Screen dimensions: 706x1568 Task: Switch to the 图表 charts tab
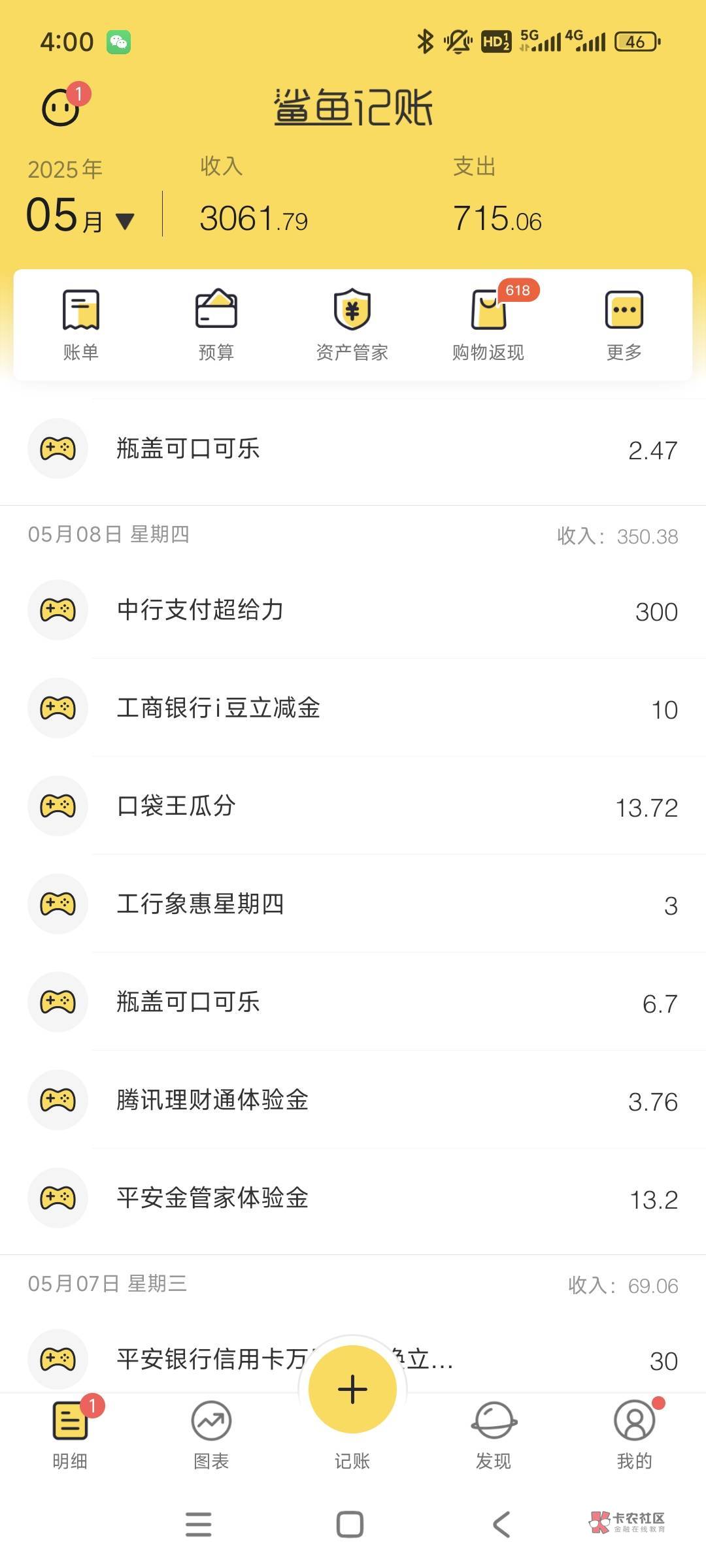point(211,1435)
